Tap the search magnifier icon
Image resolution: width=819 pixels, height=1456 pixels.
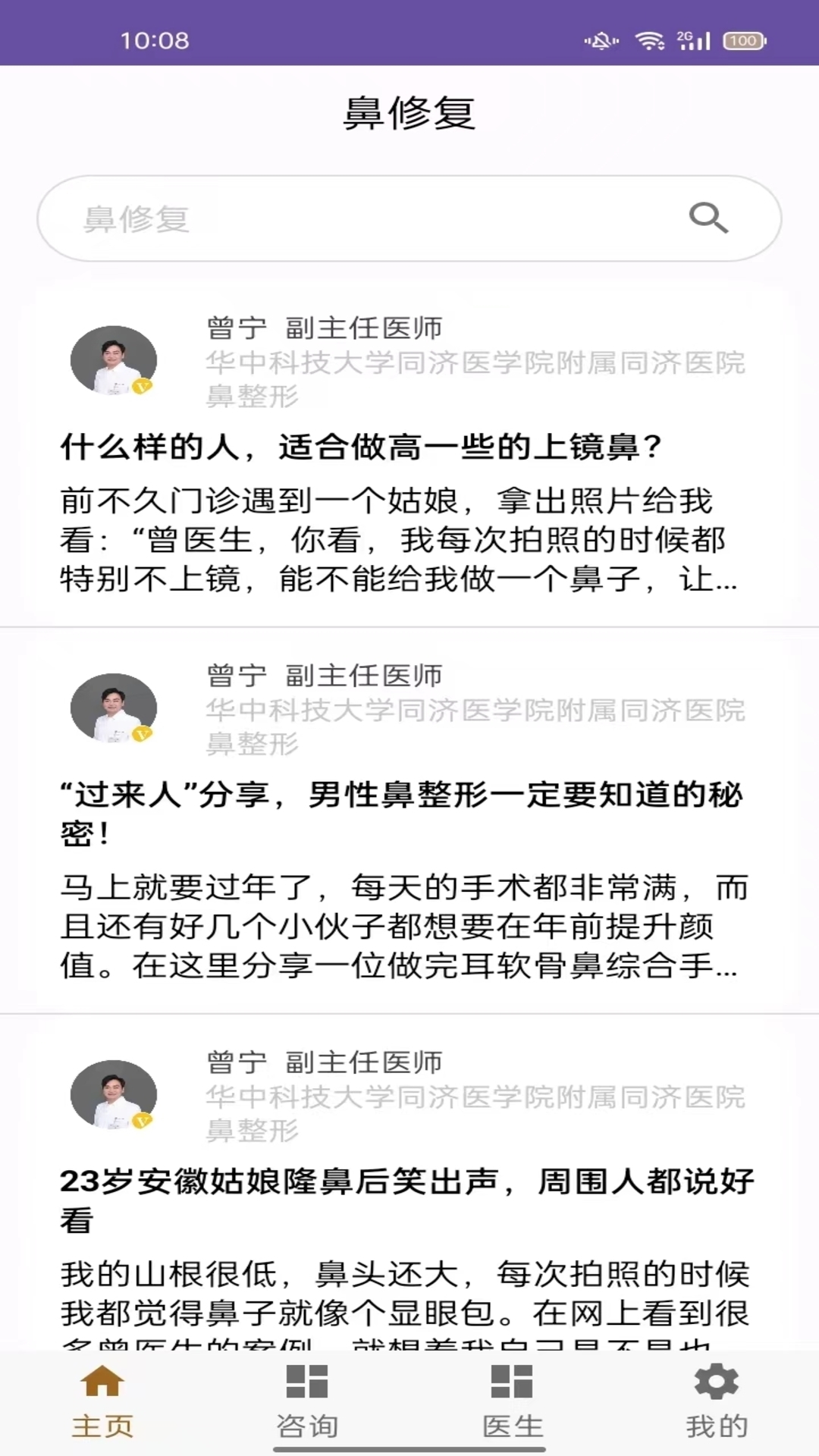(x=708, y=218)
